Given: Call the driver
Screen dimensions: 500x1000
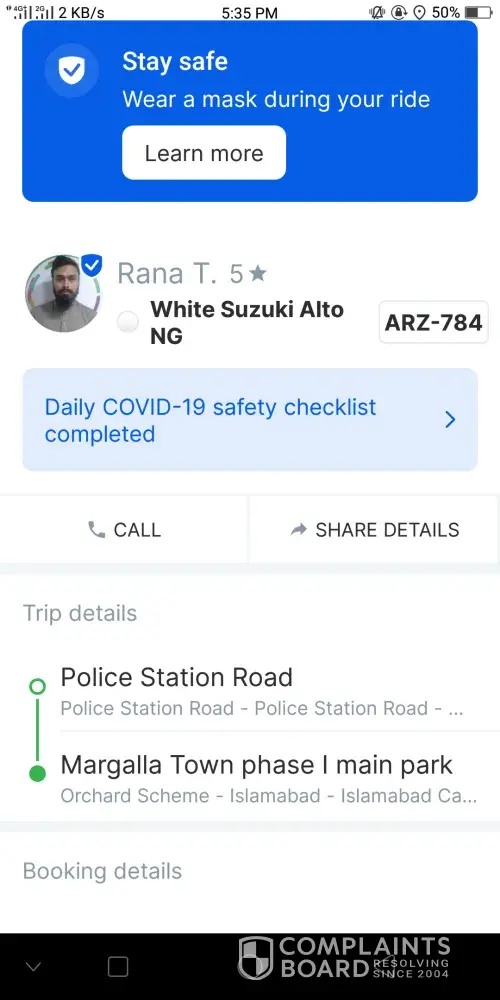Looking at the screenshot, I should (124, 530).
